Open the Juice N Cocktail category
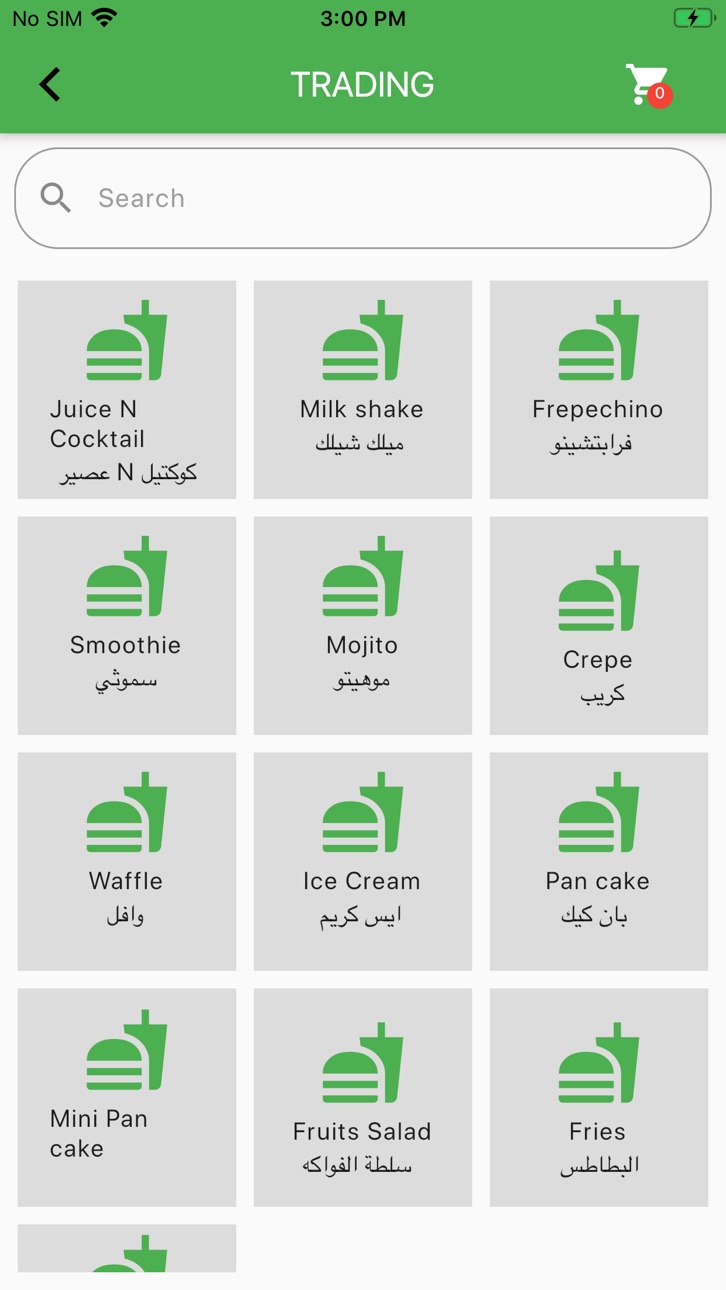This screenshot has height=1290, width=726. [127, 390]
